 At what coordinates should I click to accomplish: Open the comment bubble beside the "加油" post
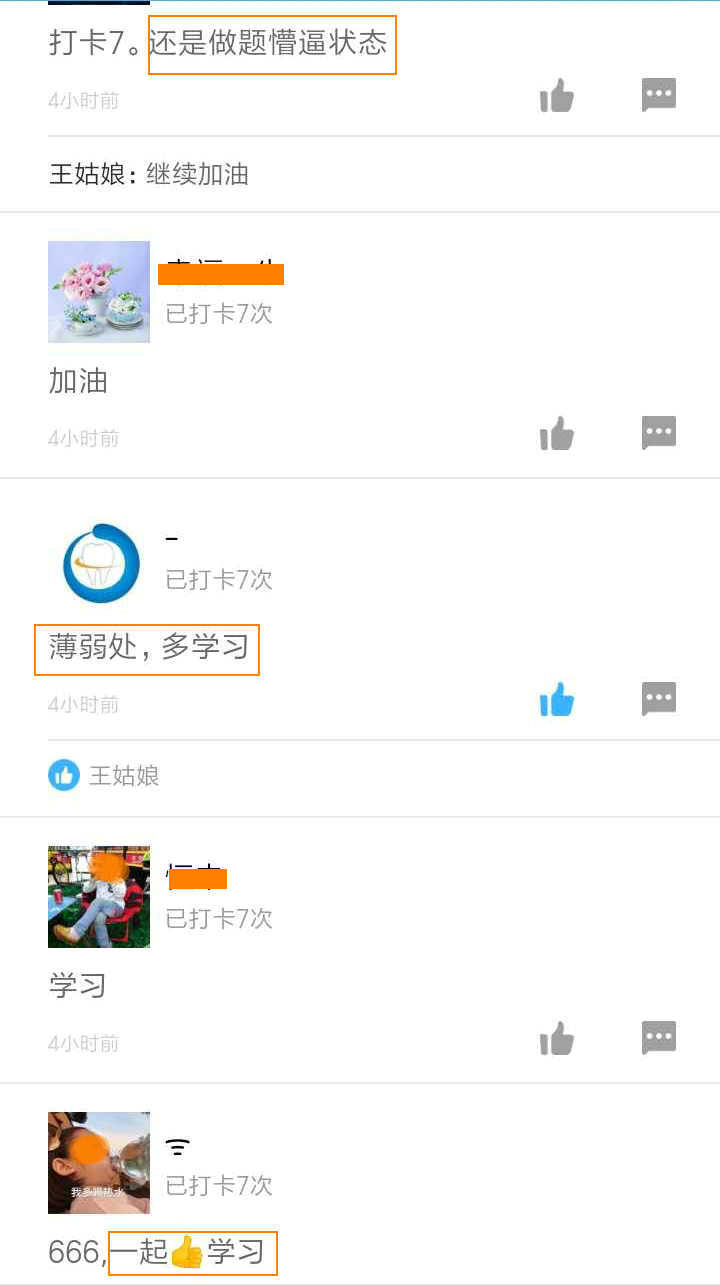click(x=659, y=431)
